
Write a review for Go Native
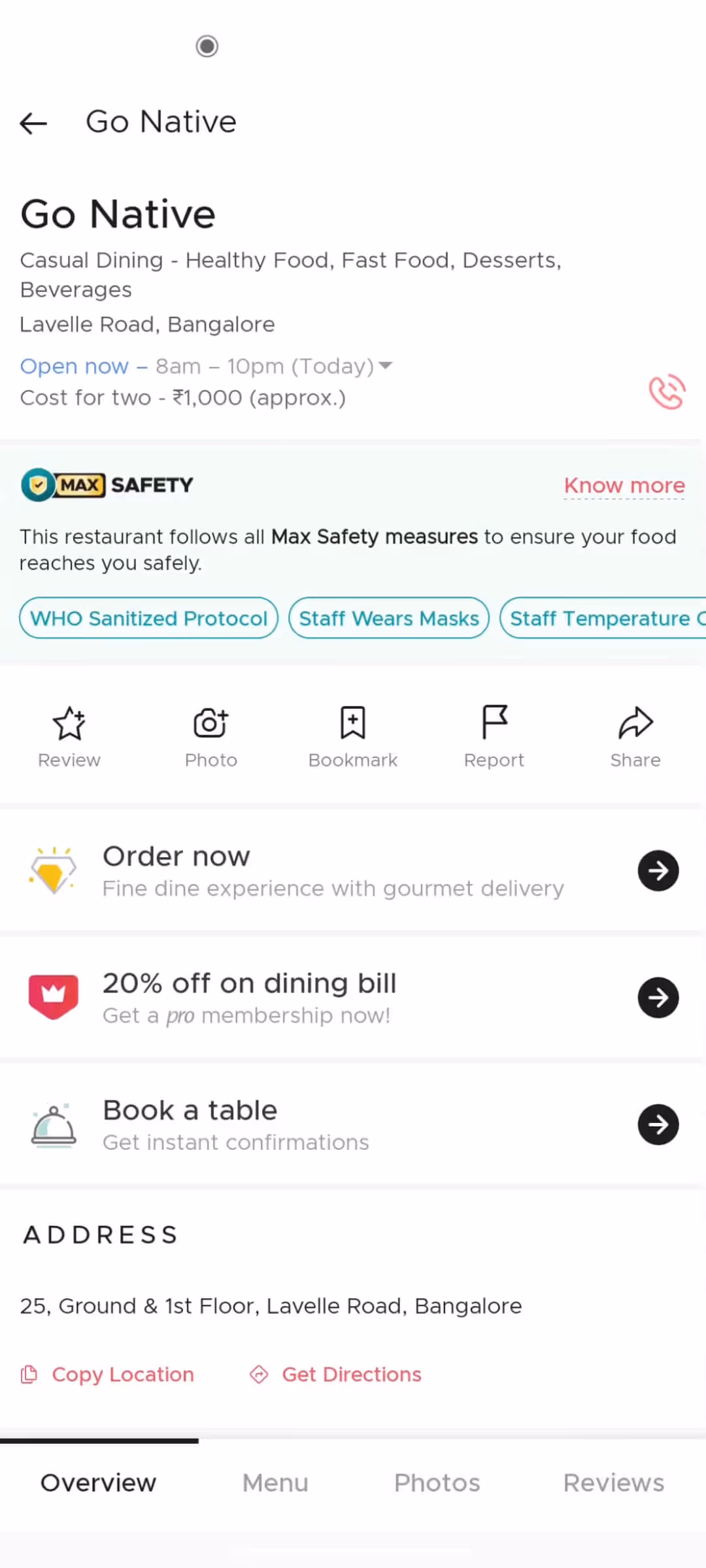pos(69,738)
